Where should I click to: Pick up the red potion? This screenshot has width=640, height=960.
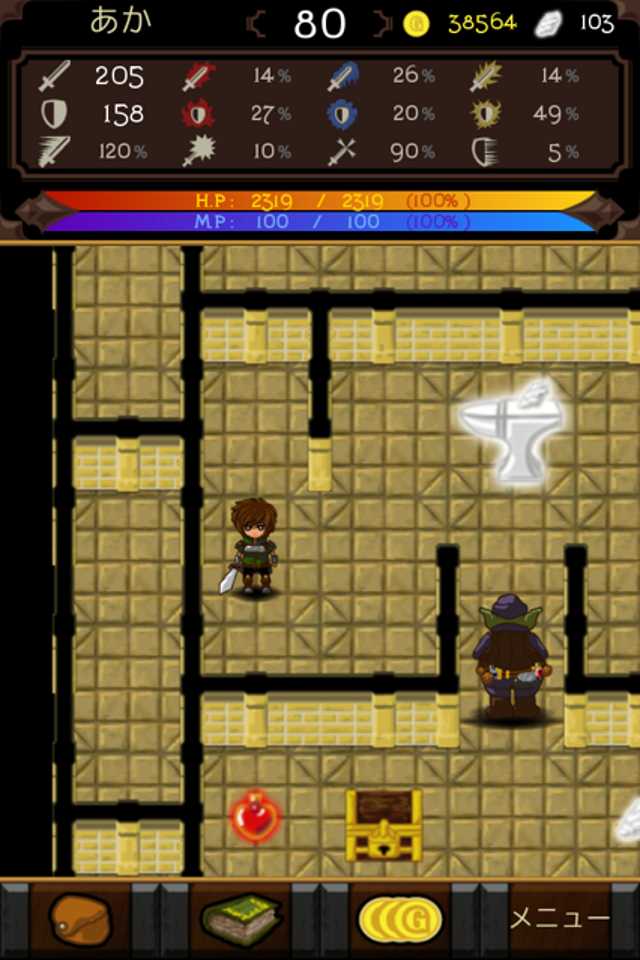point(254,817)
